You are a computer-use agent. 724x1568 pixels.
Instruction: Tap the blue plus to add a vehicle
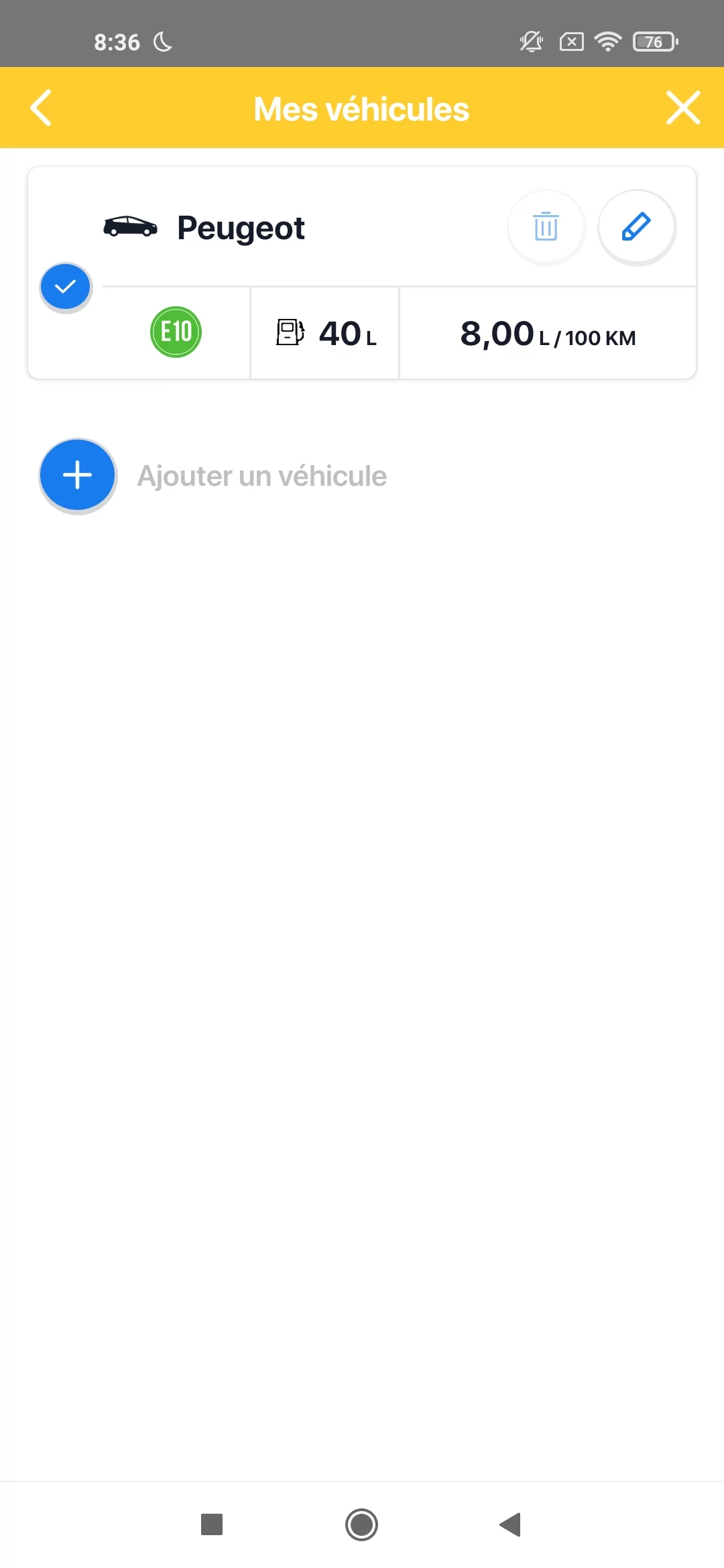tap(78, 476)
